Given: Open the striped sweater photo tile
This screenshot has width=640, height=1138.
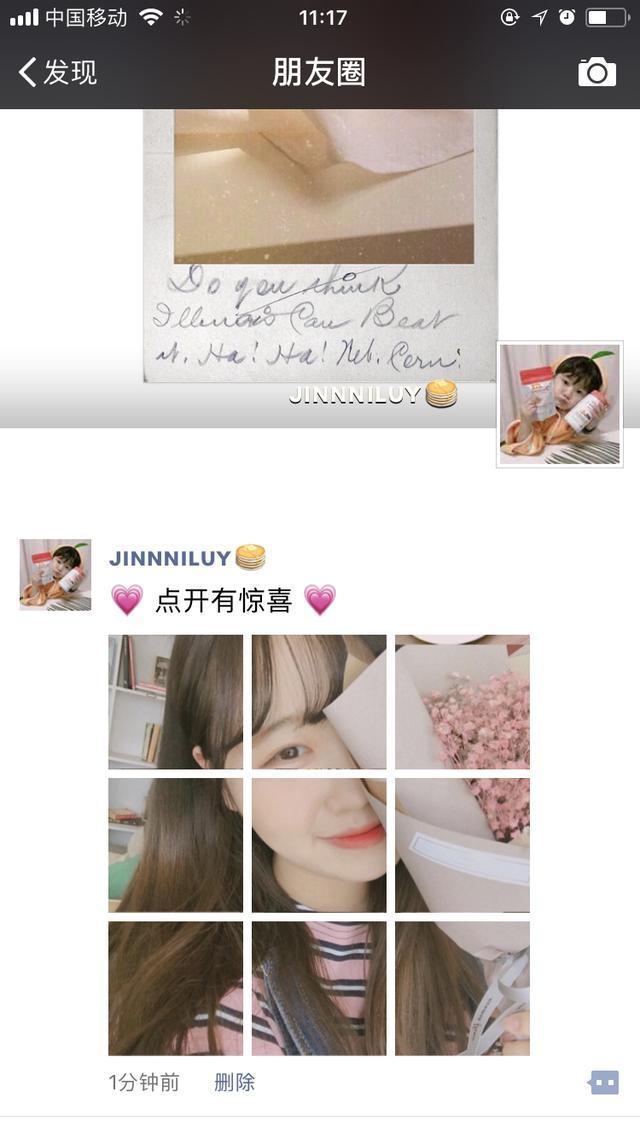Looking at the screenshot, I should (318, 988).
